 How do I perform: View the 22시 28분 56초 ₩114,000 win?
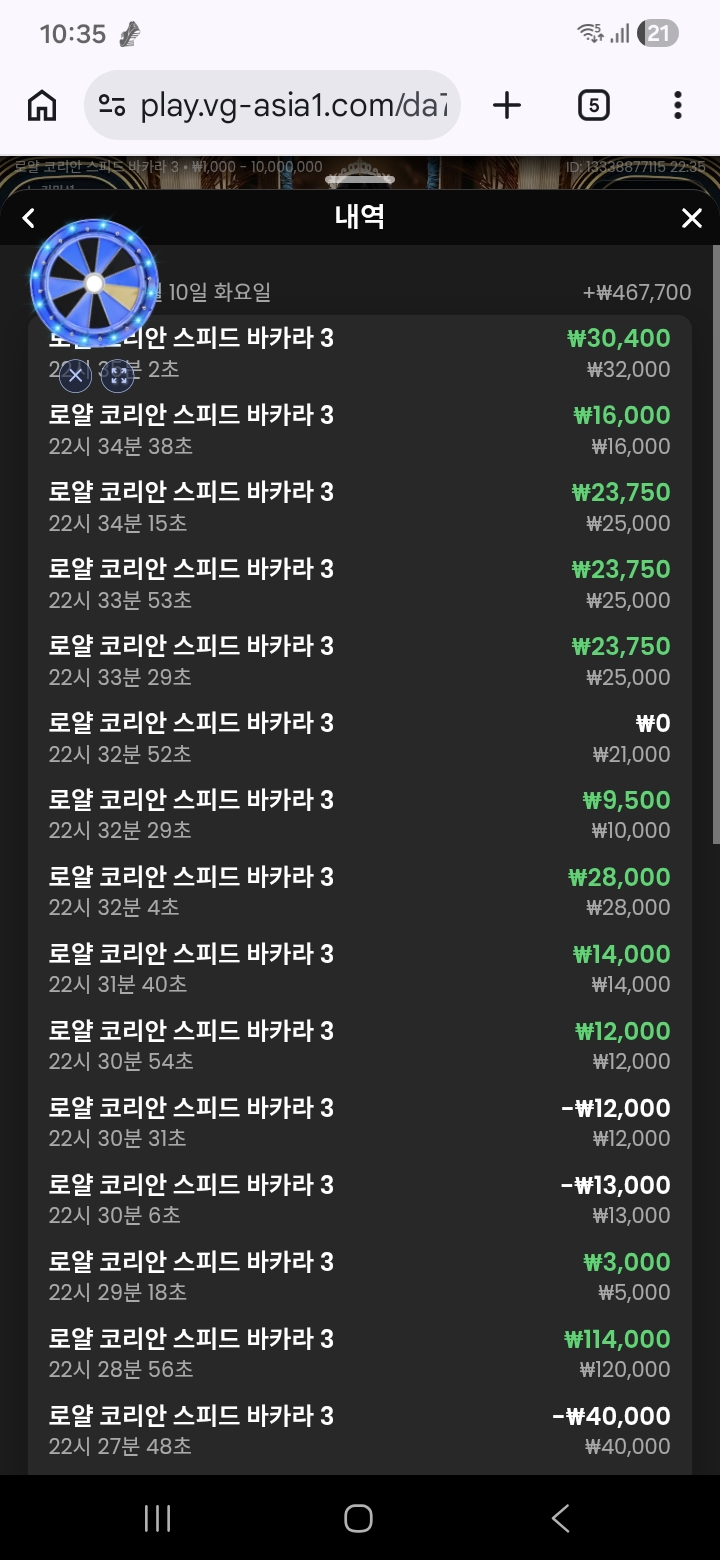point(359,1354)
